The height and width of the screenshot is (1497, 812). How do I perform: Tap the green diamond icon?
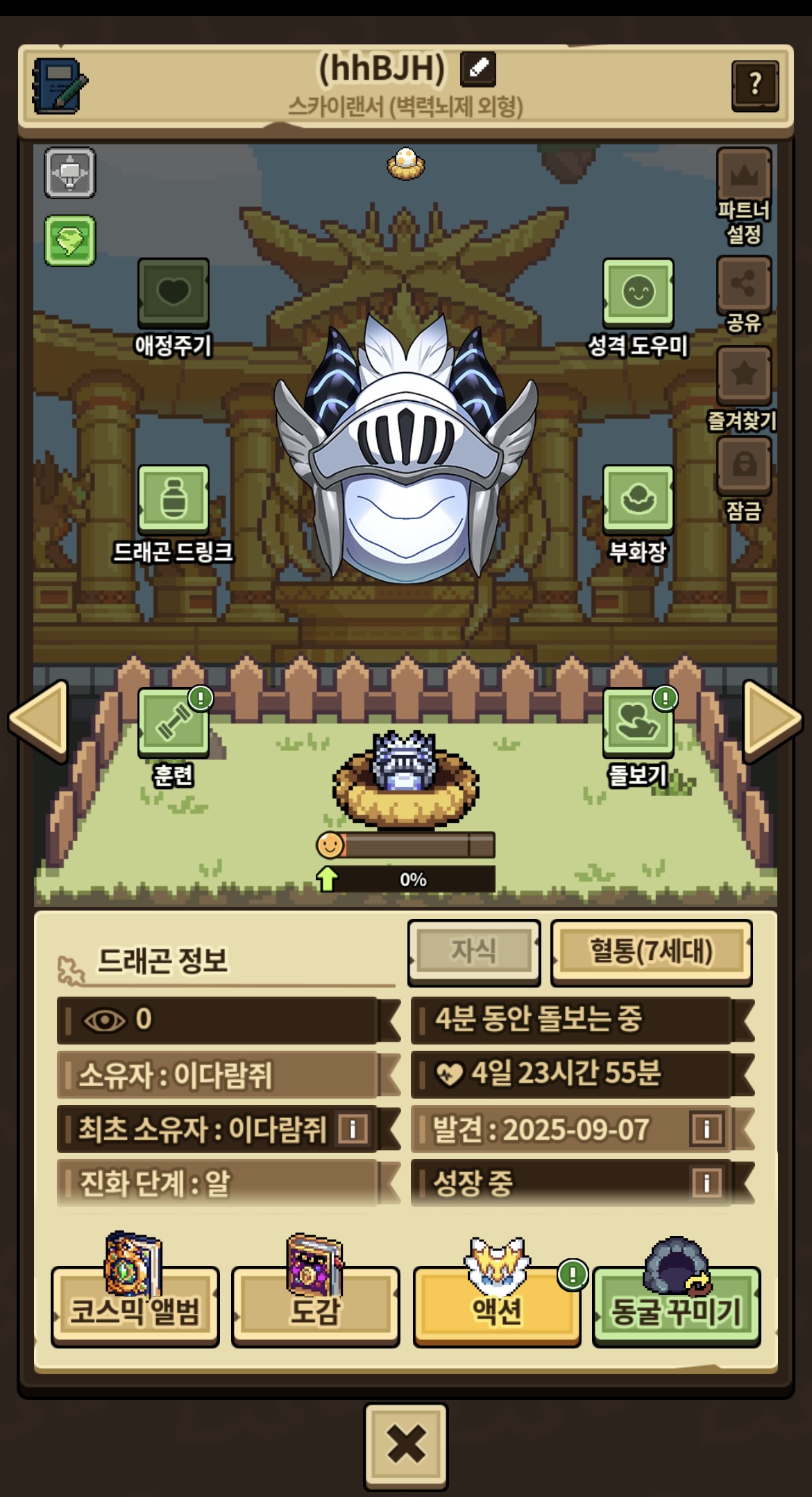coord(69,241)
